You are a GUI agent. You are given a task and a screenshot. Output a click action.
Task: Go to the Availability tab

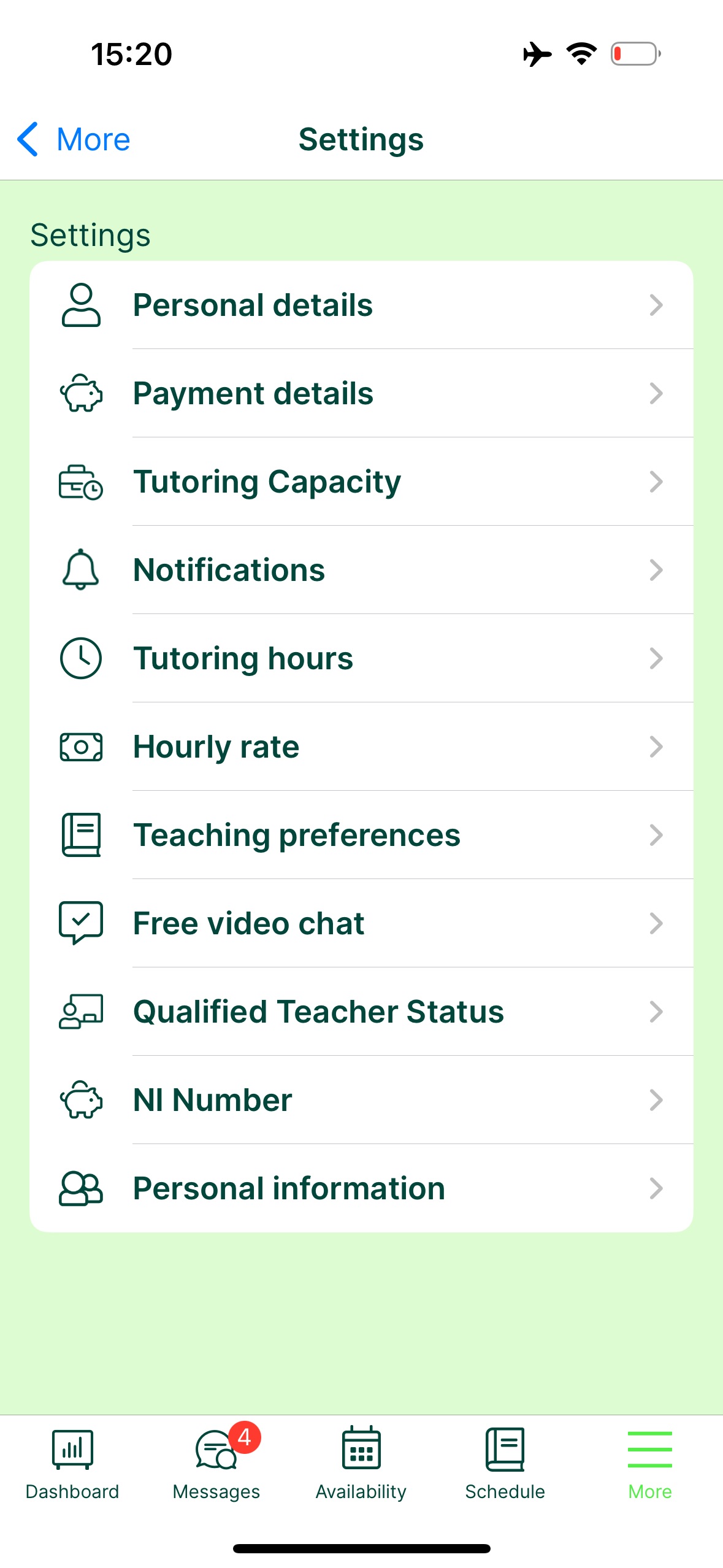click(x=361, y=1464)
